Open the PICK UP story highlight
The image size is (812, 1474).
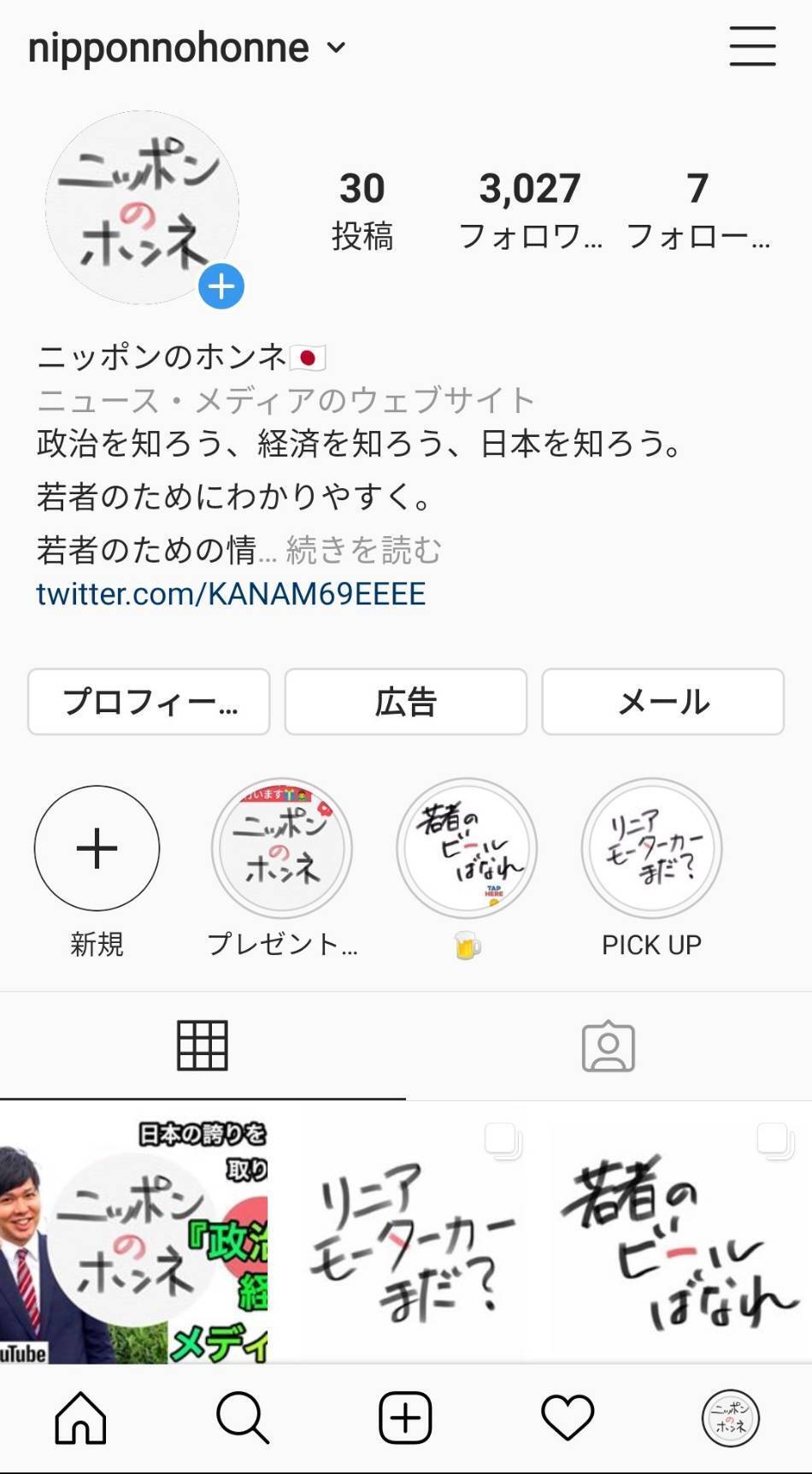(651, 848)
